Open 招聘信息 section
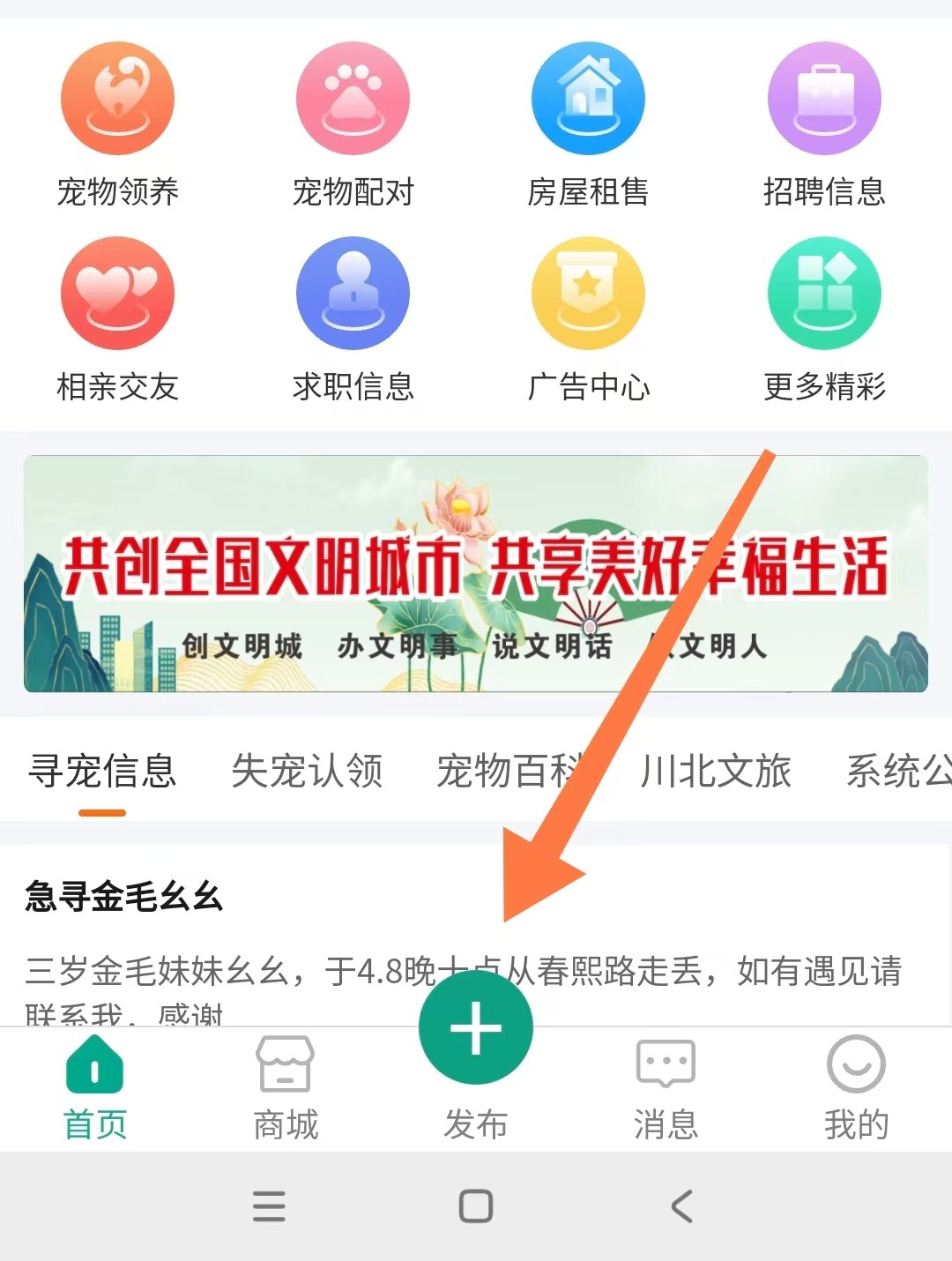The height and width of the screenshot is (1261, 952). pyautogui.click(x=824, y=123)
